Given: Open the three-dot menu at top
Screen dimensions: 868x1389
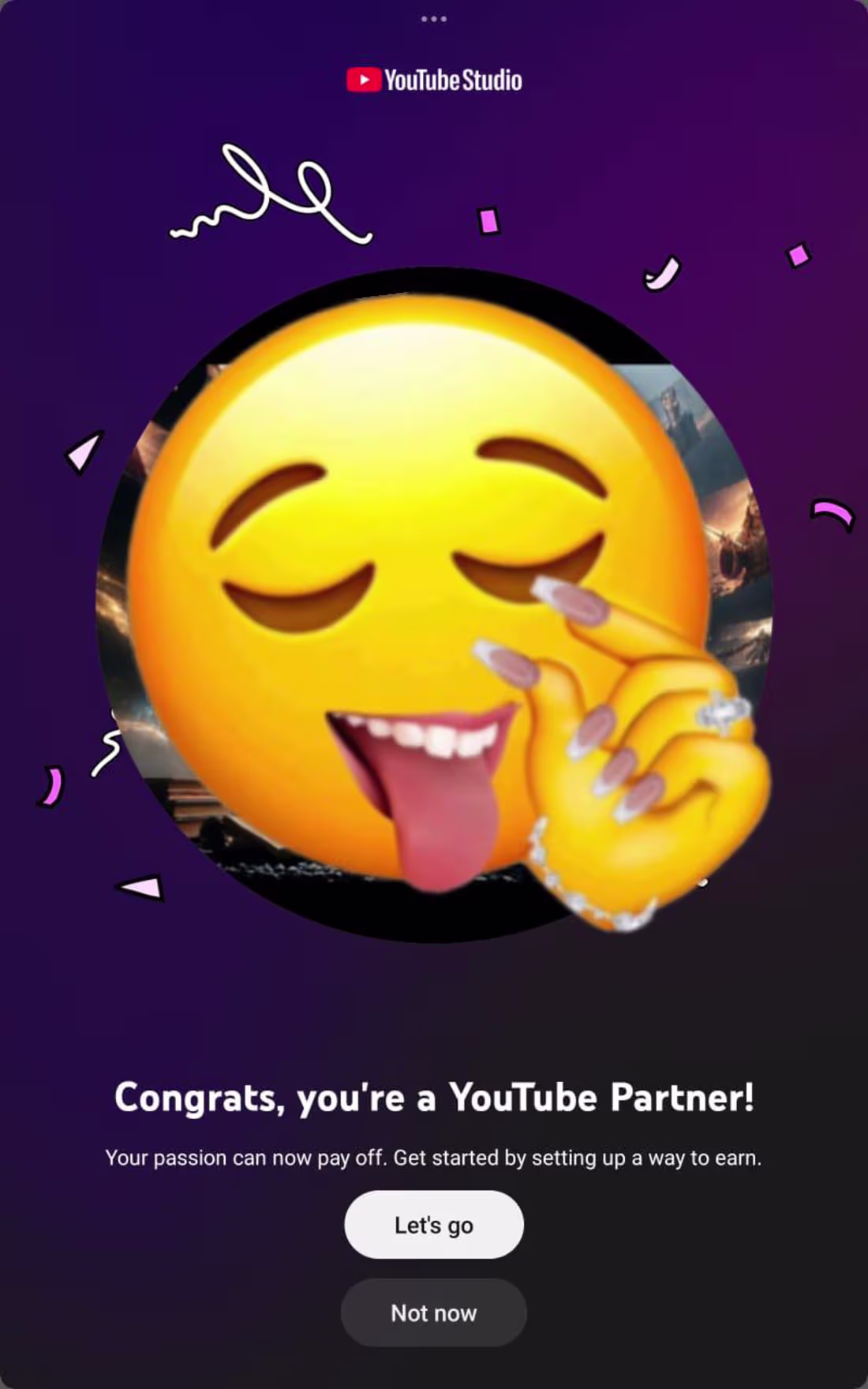Looking at the screenshot, I should (x=434, y=18).
